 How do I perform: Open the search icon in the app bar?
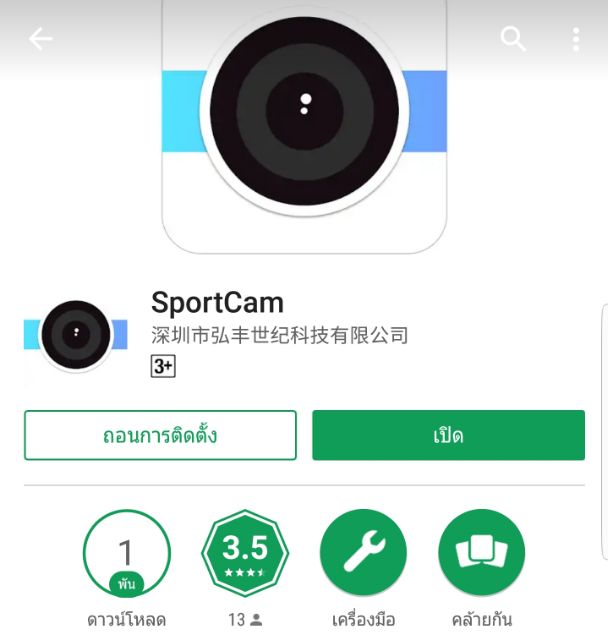click(x=513, y=39)
